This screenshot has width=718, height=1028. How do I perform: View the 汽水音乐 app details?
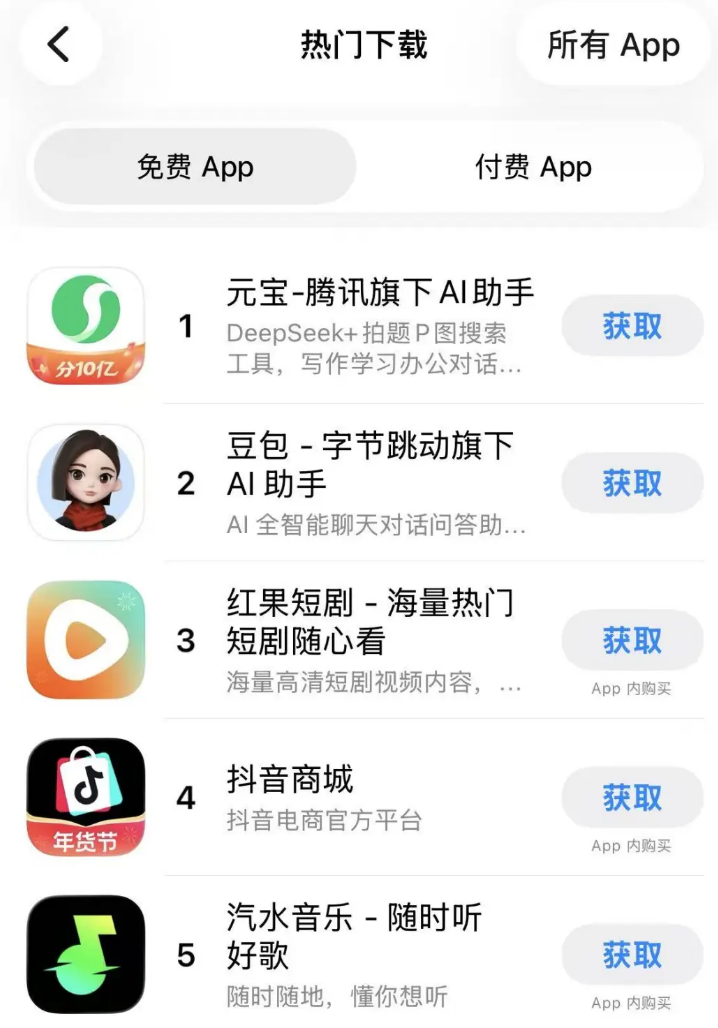coord(354,935)
